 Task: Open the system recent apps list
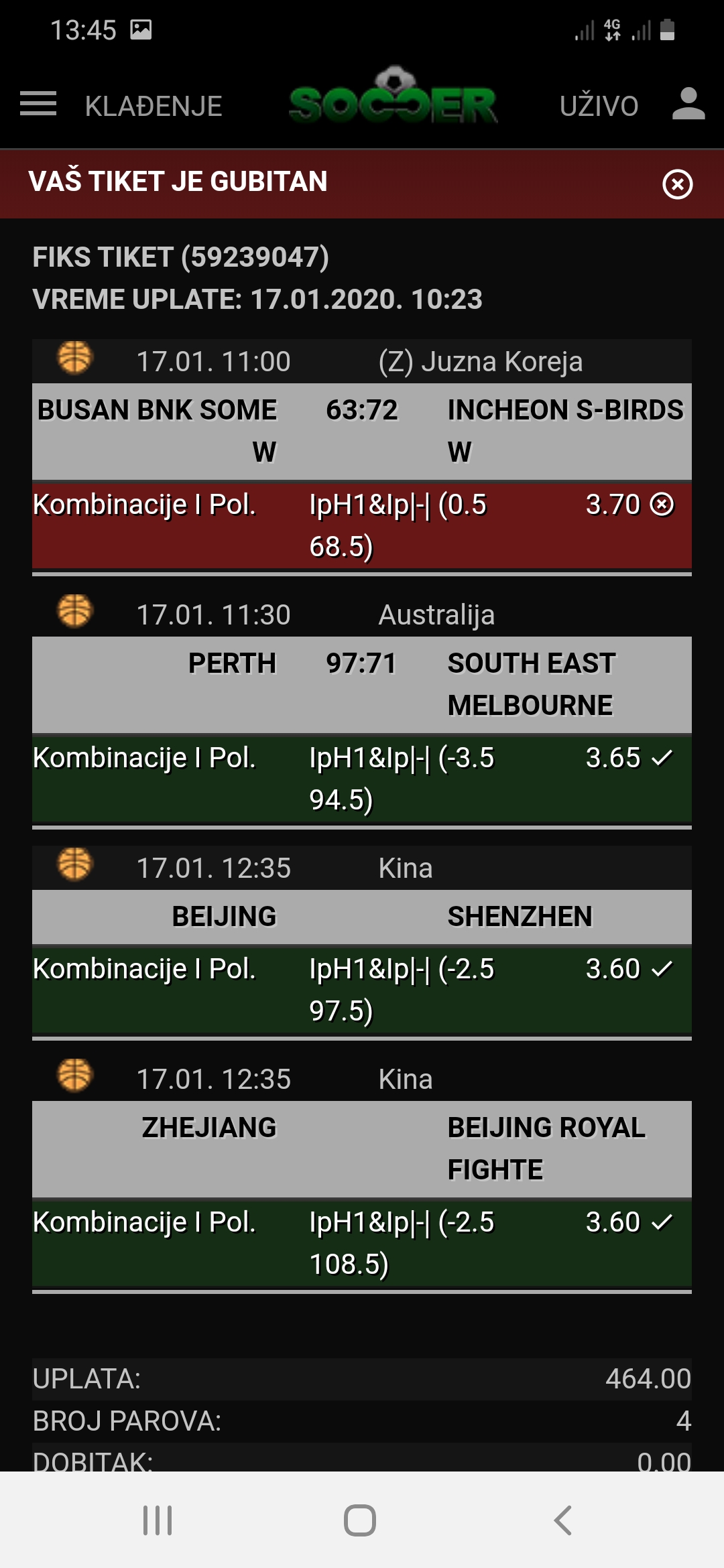(158, 1520)
